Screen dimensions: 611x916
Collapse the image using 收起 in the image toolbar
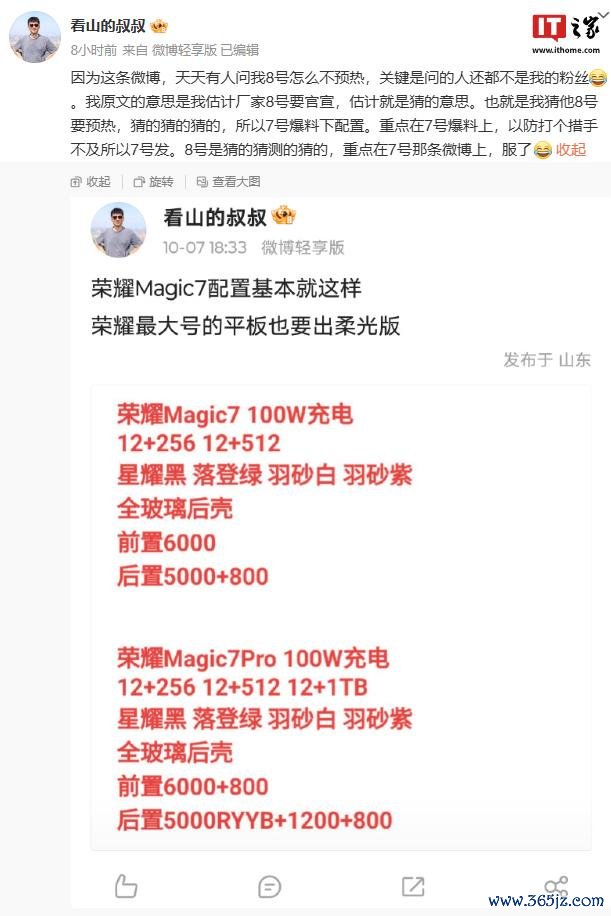coord(91,182)
